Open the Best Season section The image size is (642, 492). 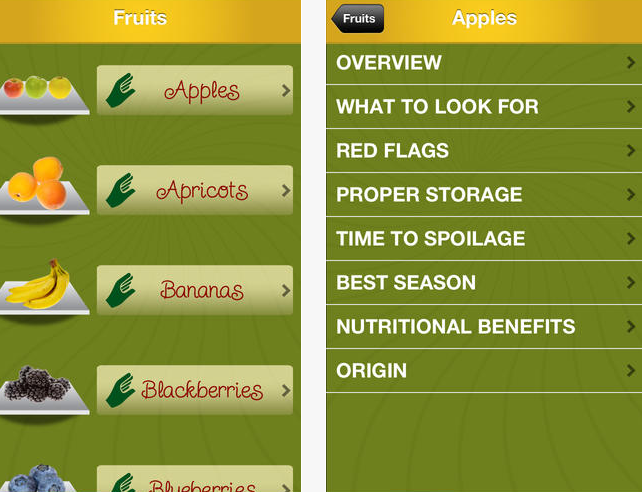[x=484, y=283]
